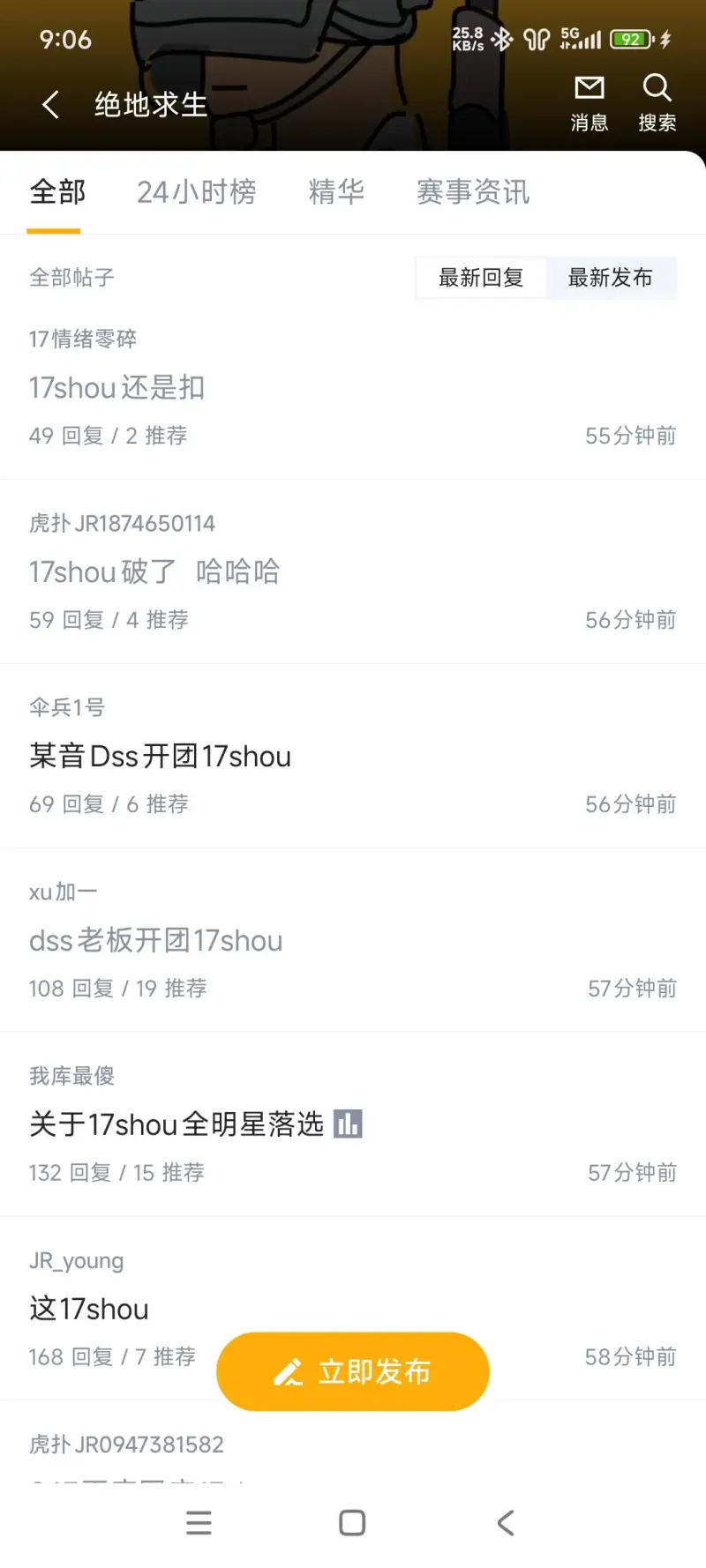Screen dimensions: 706x1568
Task: Tap the system home button
Action: (x=352, y=1523)
